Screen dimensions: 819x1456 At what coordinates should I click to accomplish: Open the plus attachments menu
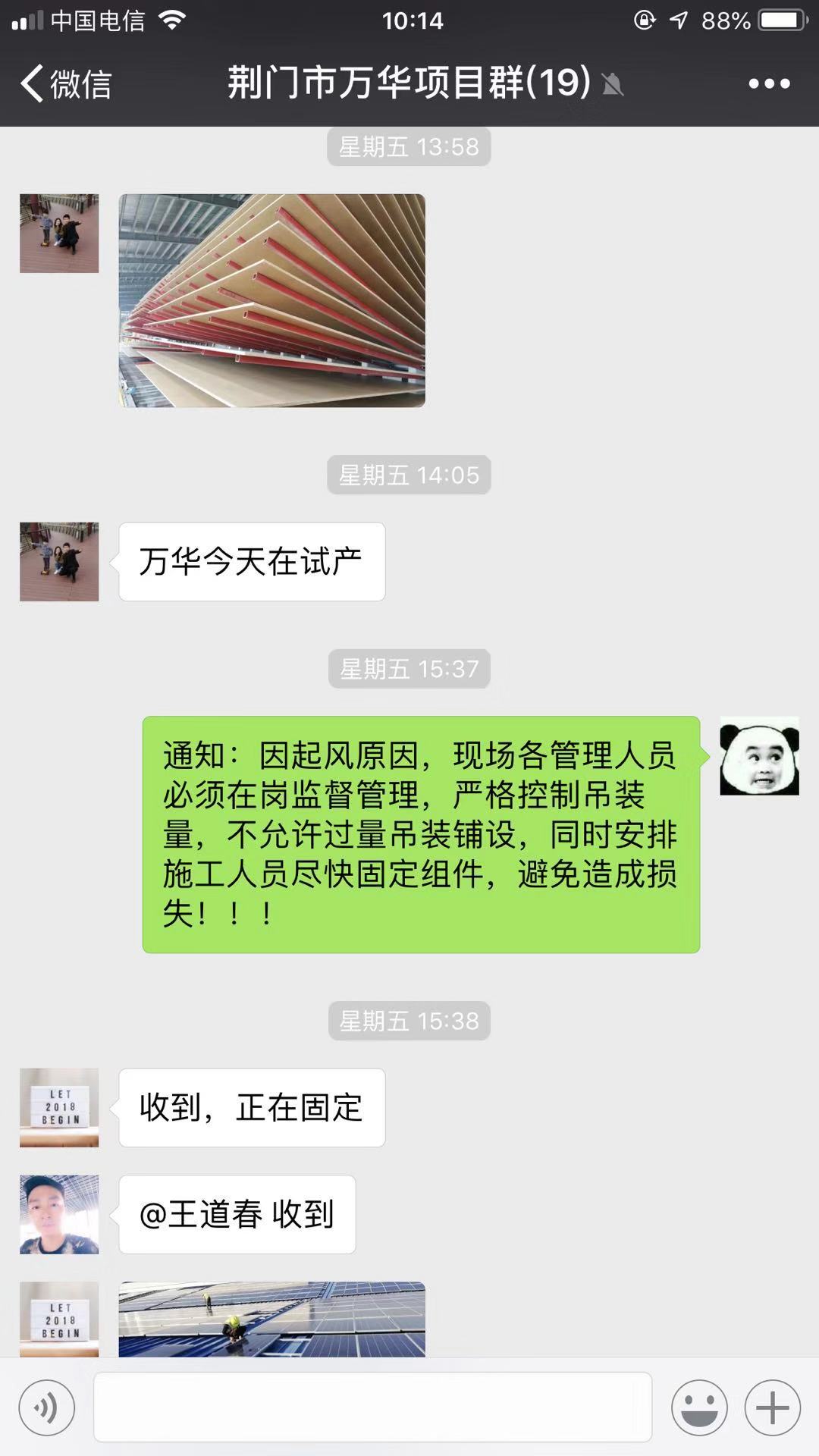(772, 1408)
